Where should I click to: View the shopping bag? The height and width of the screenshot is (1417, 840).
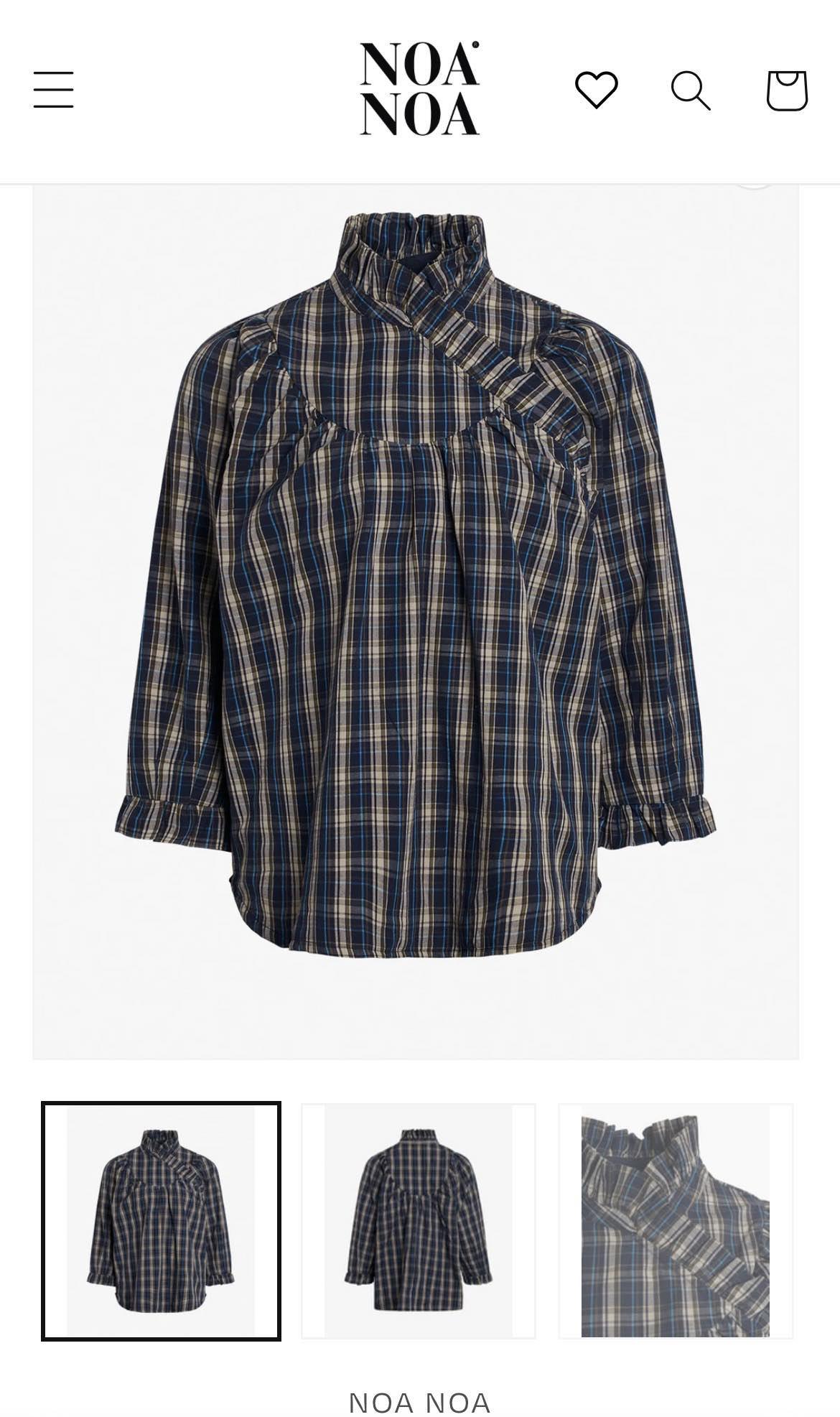click(x=787, y=90)
